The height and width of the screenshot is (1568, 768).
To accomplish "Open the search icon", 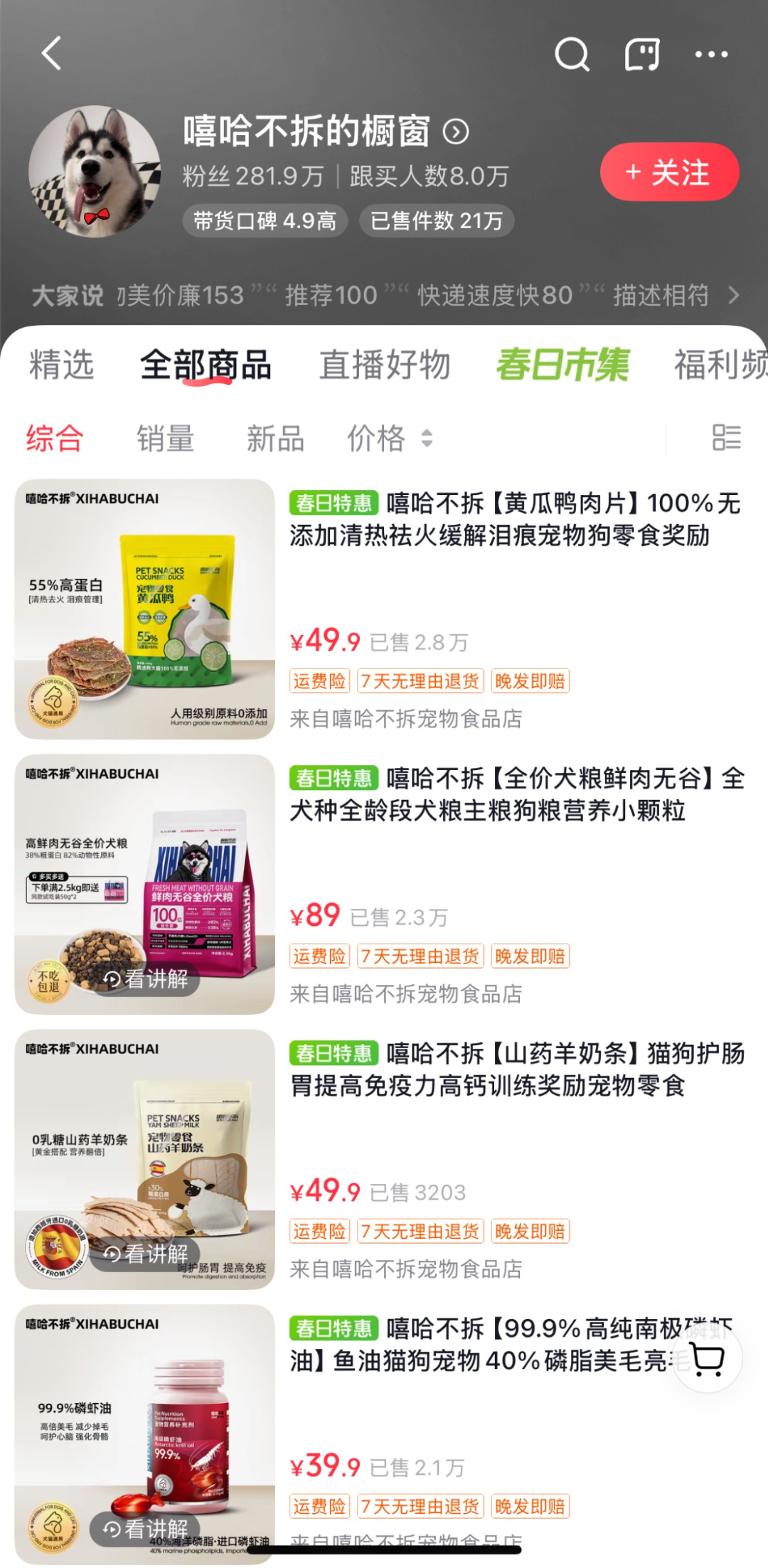I will (x=573, y=53).
